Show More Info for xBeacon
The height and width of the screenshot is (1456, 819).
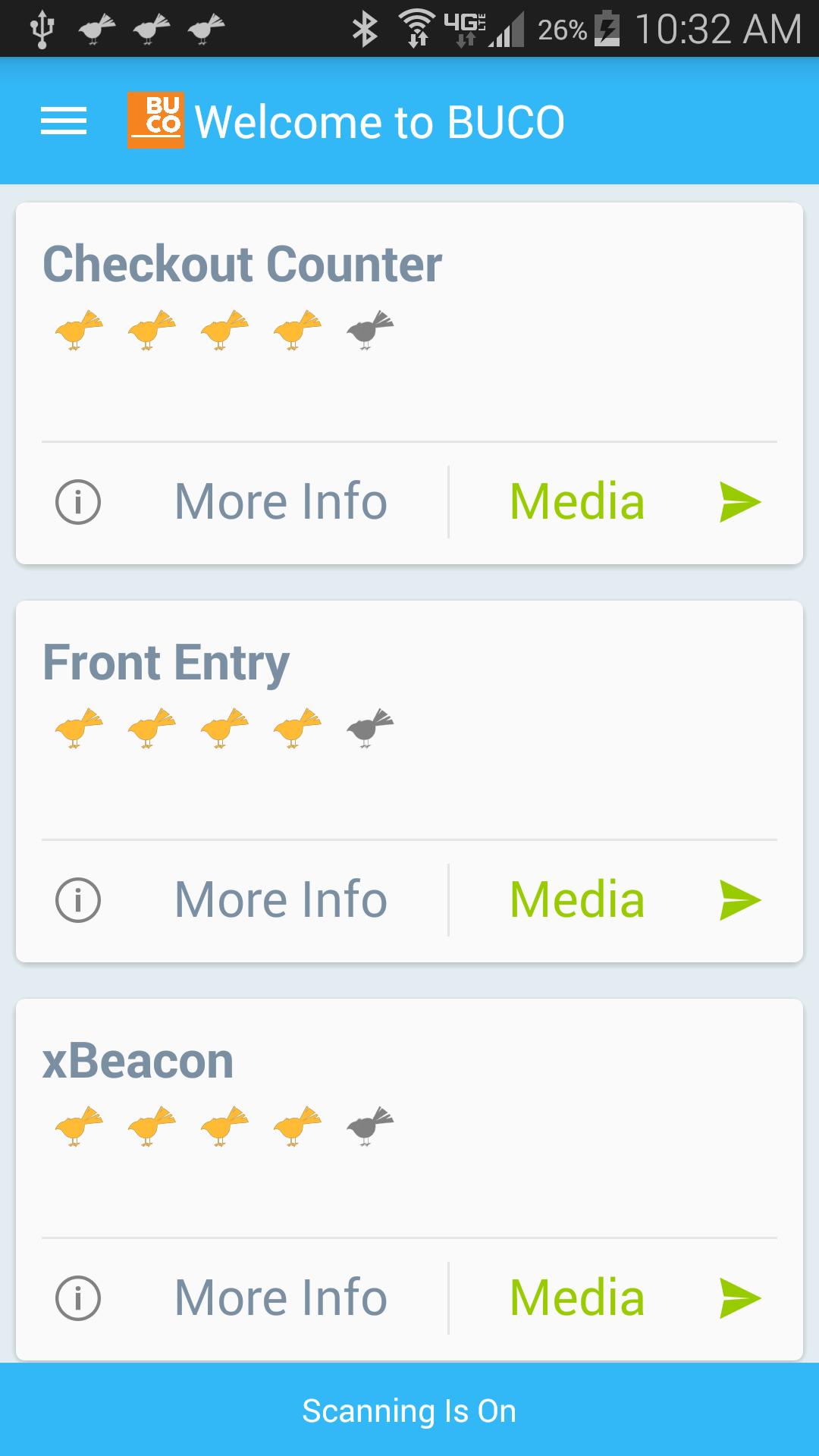(280, 1298)
